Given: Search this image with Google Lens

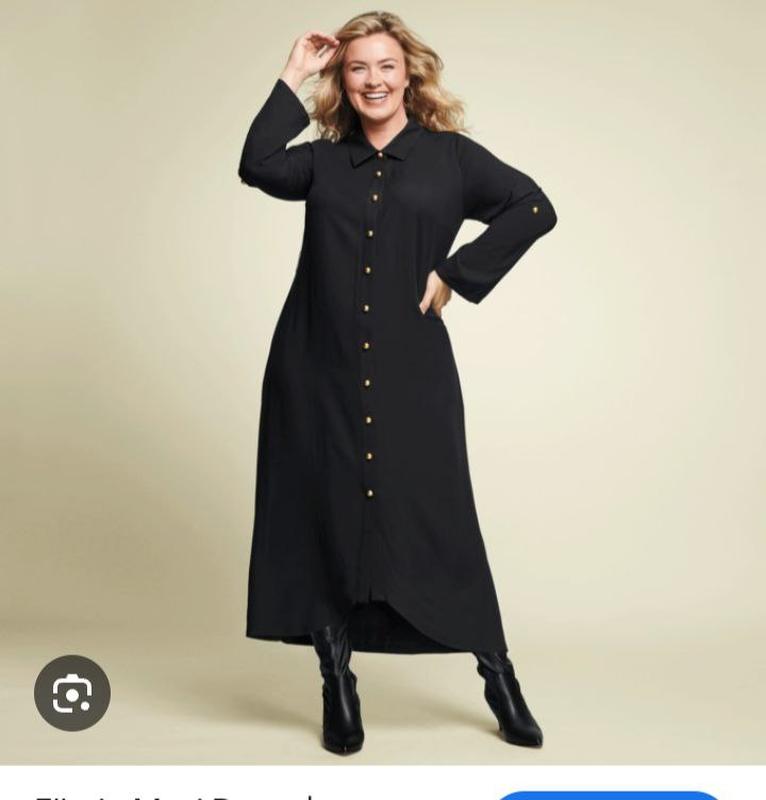Looking at the screenshot, I should pos(72,693).
